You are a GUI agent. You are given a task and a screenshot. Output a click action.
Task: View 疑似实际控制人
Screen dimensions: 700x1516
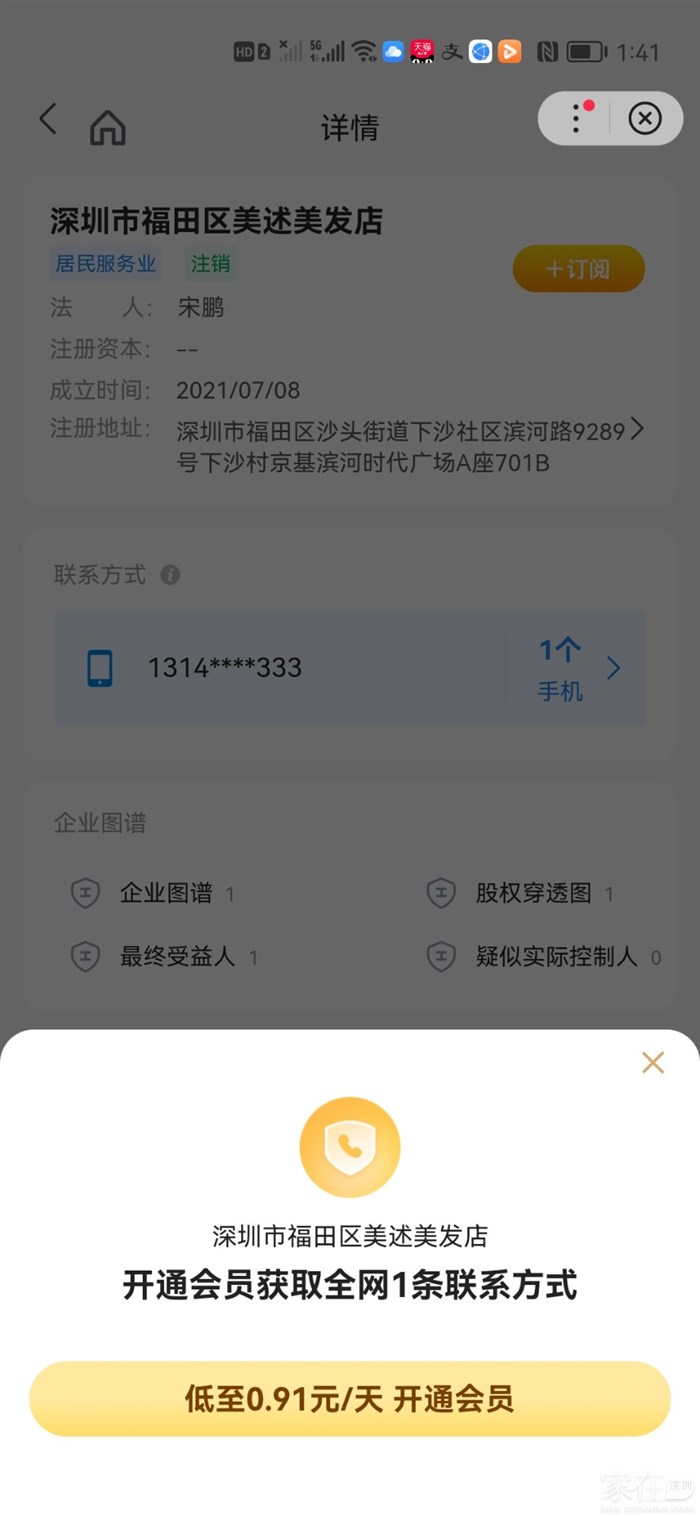tap(556, 957)
